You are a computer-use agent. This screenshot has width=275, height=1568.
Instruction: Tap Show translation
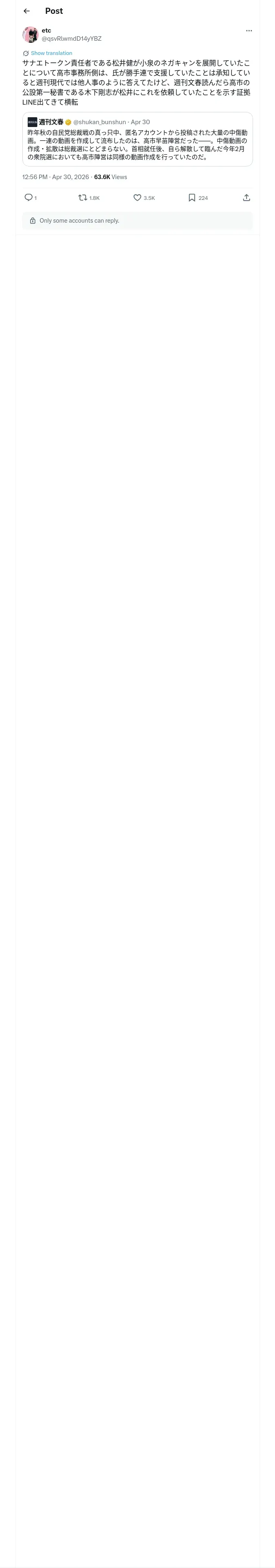coord(51,54)
